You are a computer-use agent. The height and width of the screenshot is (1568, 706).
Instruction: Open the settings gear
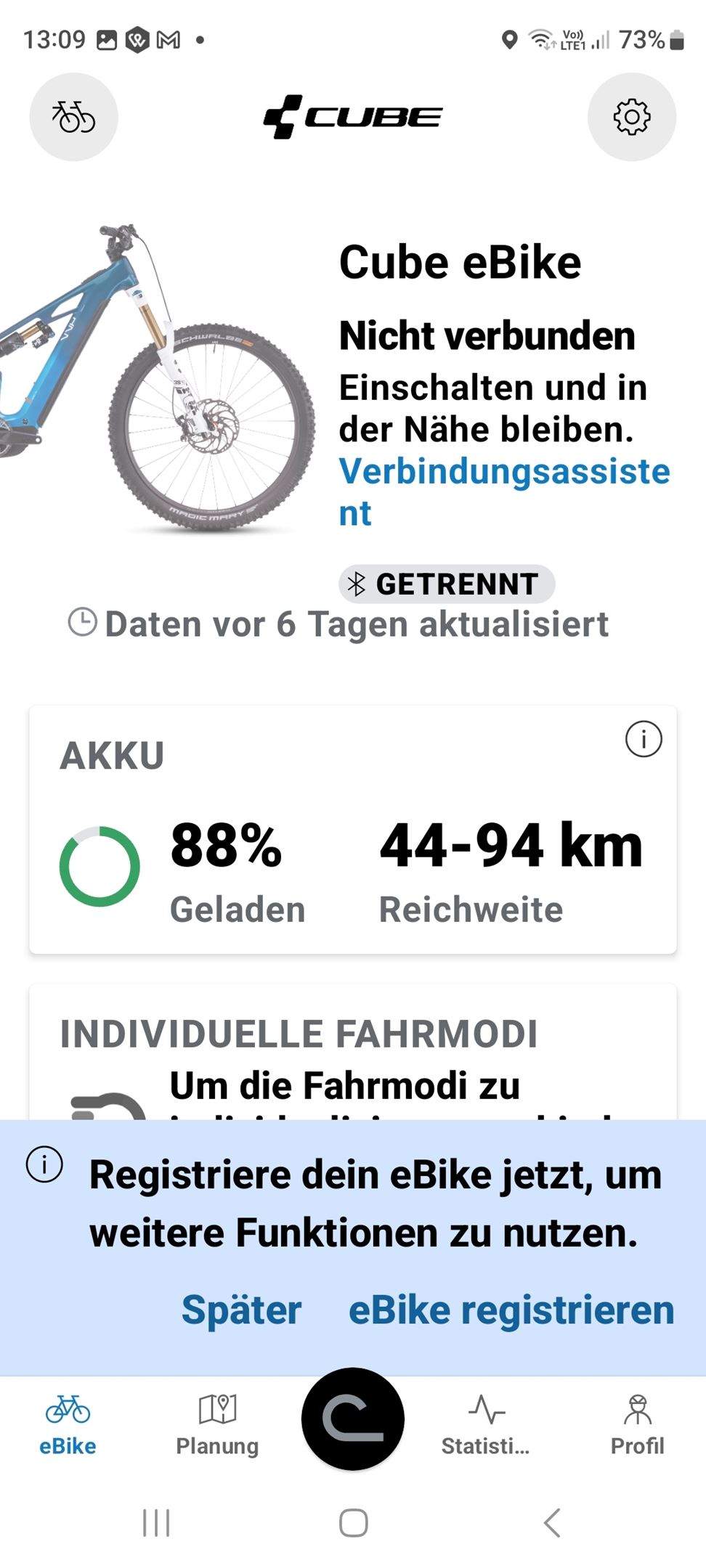pyautogui.click(x=631, y=116)
